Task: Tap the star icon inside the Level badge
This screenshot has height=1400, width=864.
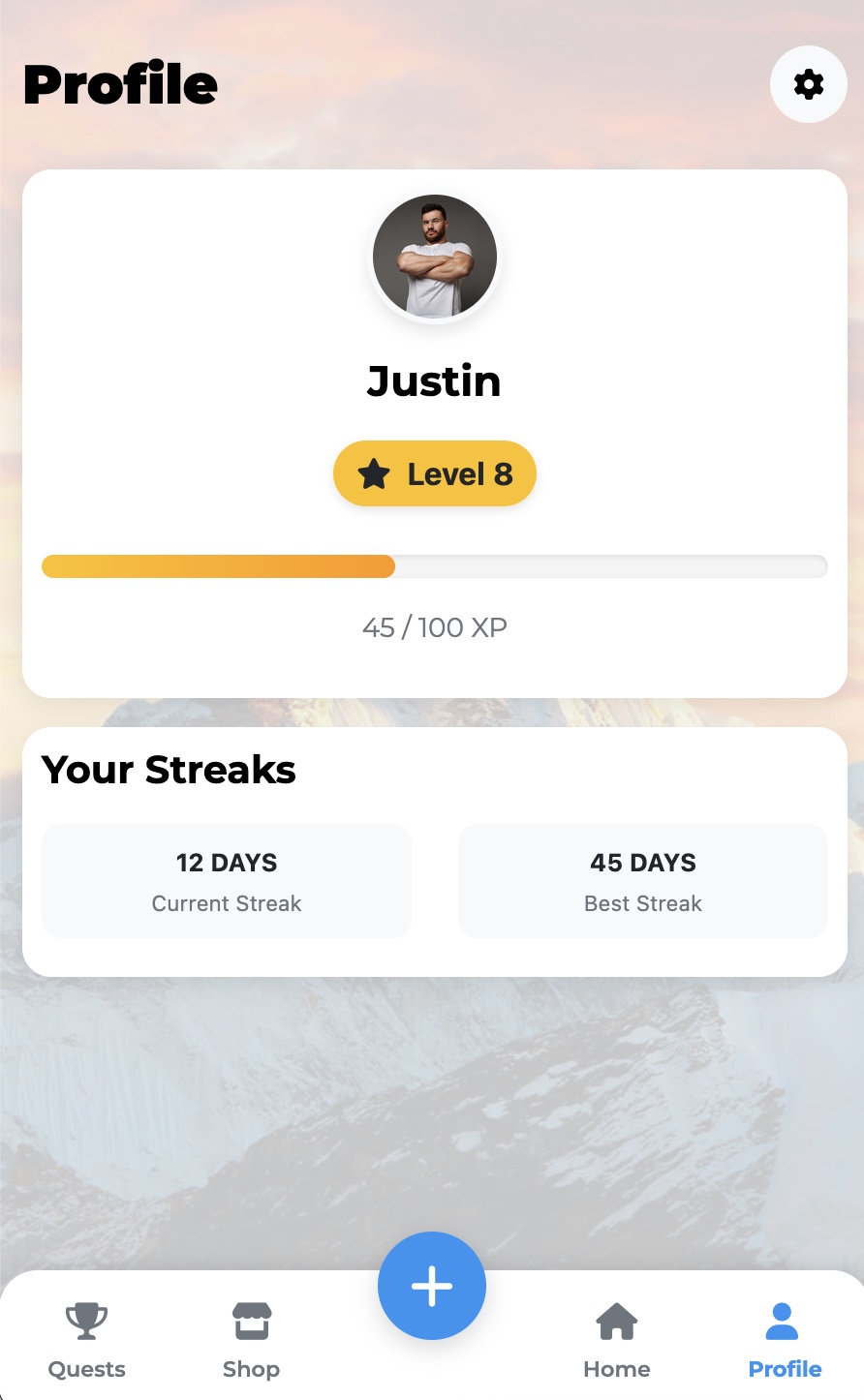Action: (376, 473)
